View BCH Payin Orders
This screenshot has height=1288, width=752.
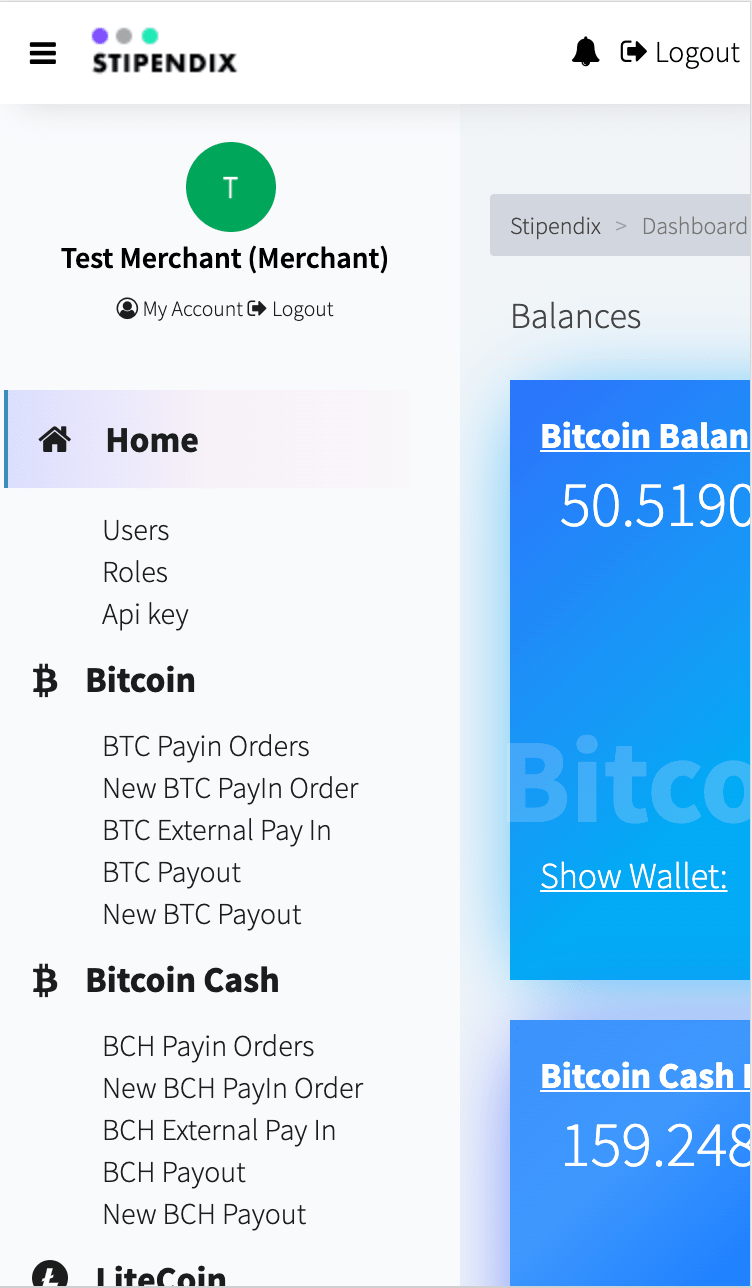[208, 1046]
